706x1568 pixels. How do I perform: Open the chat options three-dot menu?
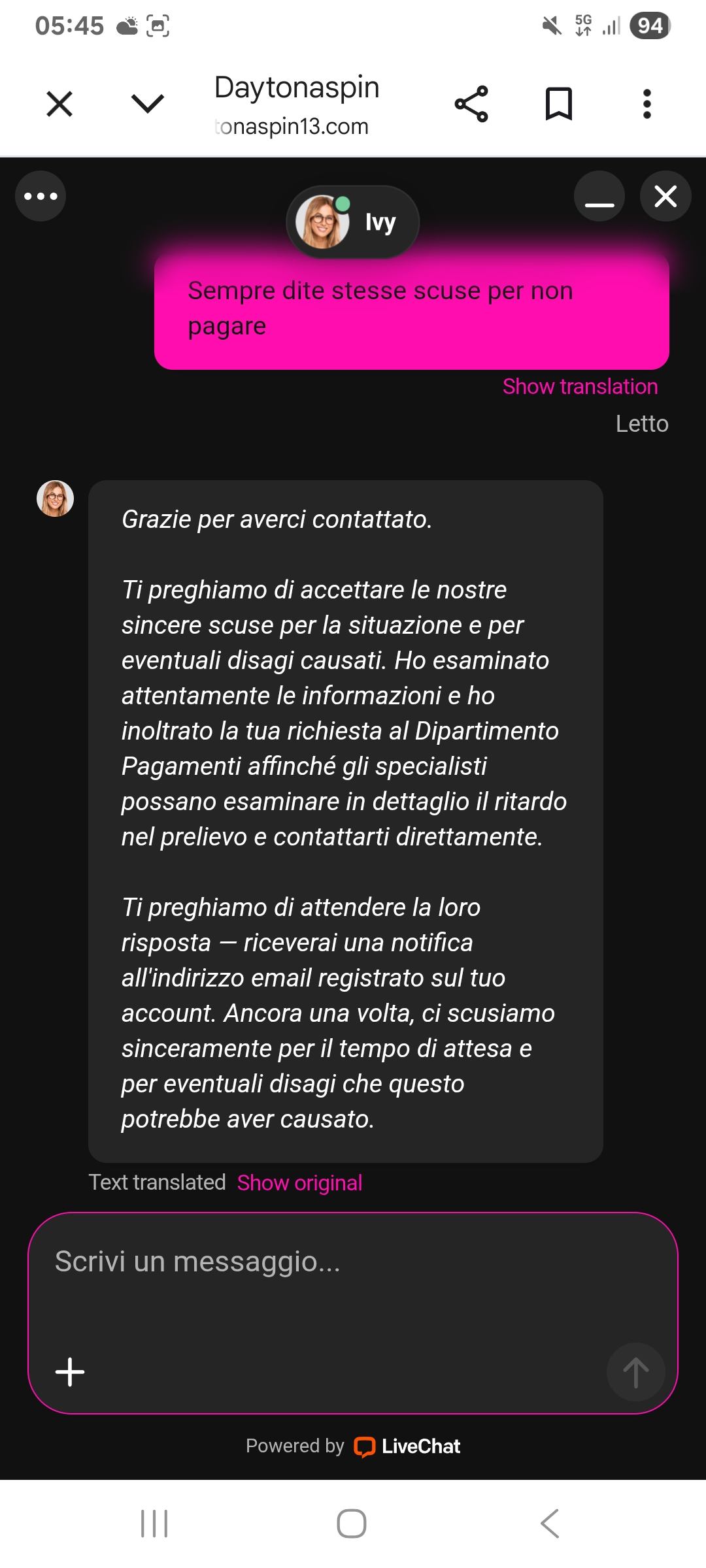pos(41,196)
